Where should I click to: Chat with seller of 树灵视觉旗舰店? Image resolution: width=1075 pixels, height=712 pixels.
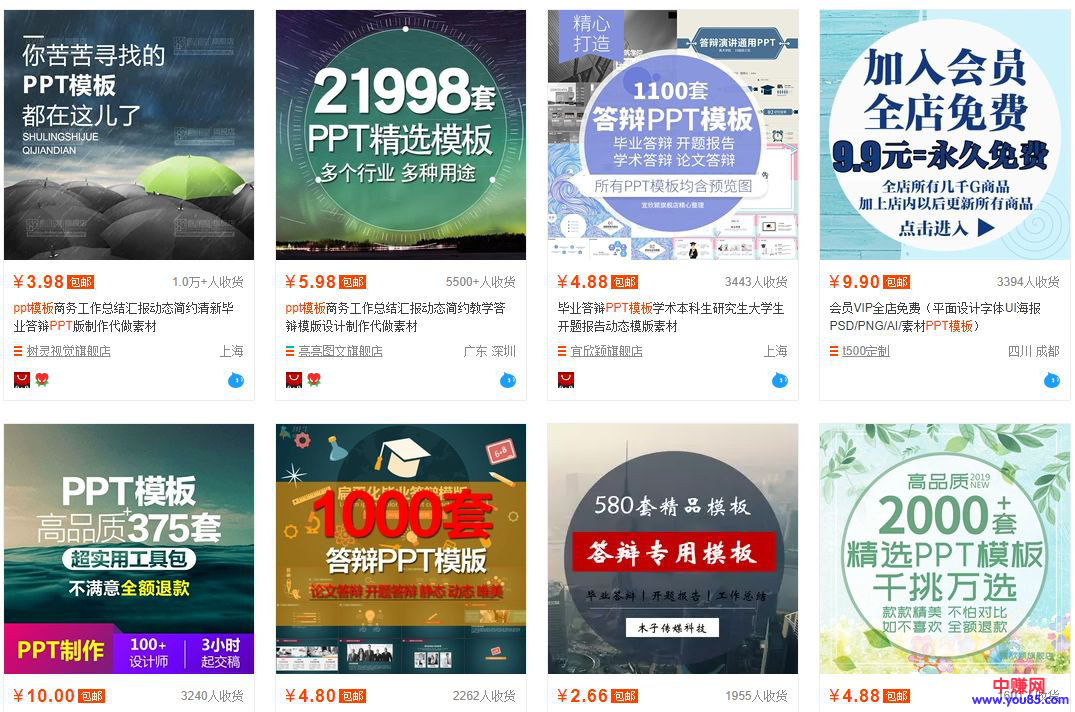pyautogui.click(x=235, y=380)
